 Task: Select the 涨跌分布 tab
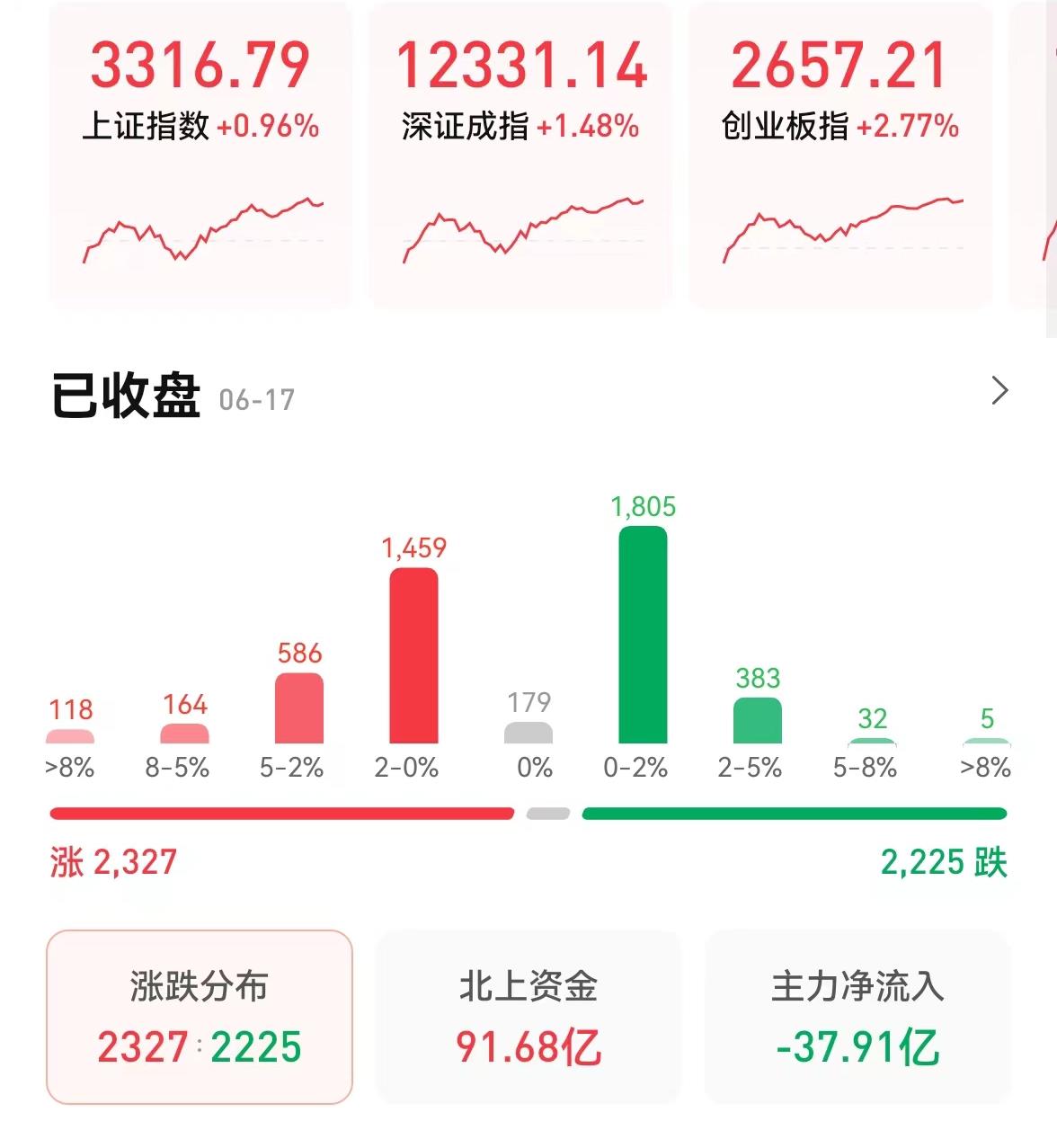click(x=200, y=1017)
